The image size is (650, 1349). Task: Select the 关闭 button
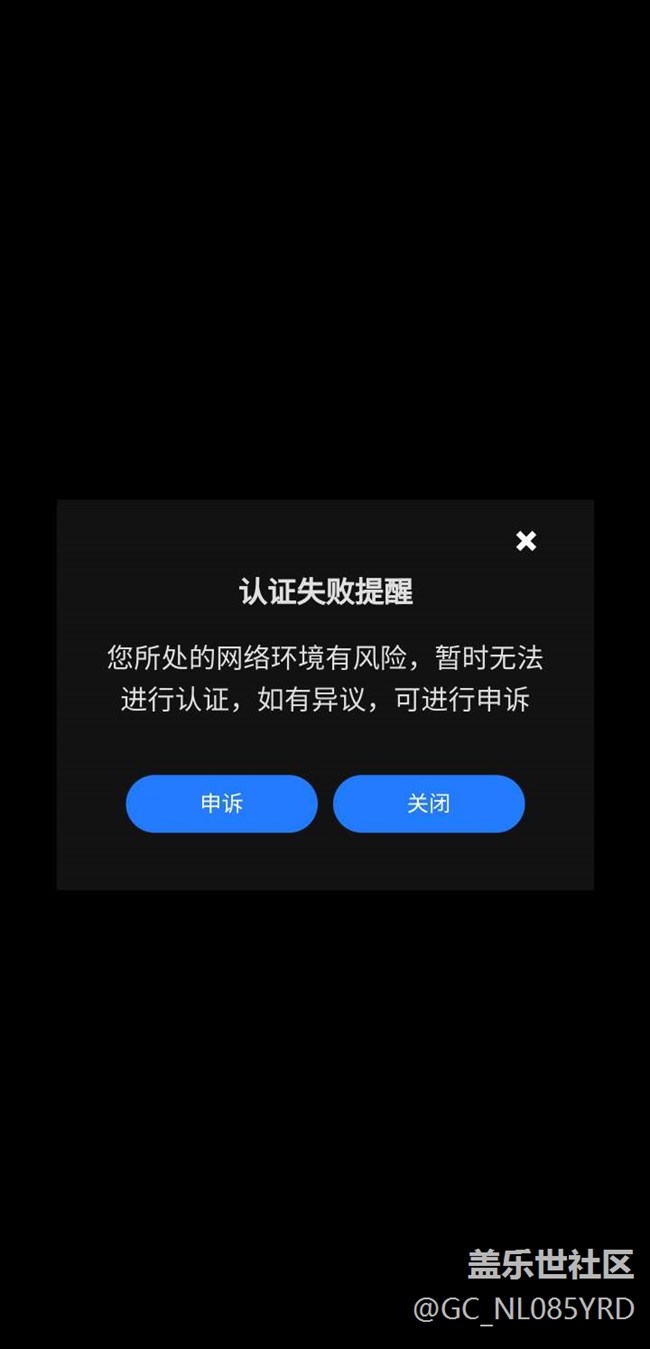(428, 804)
